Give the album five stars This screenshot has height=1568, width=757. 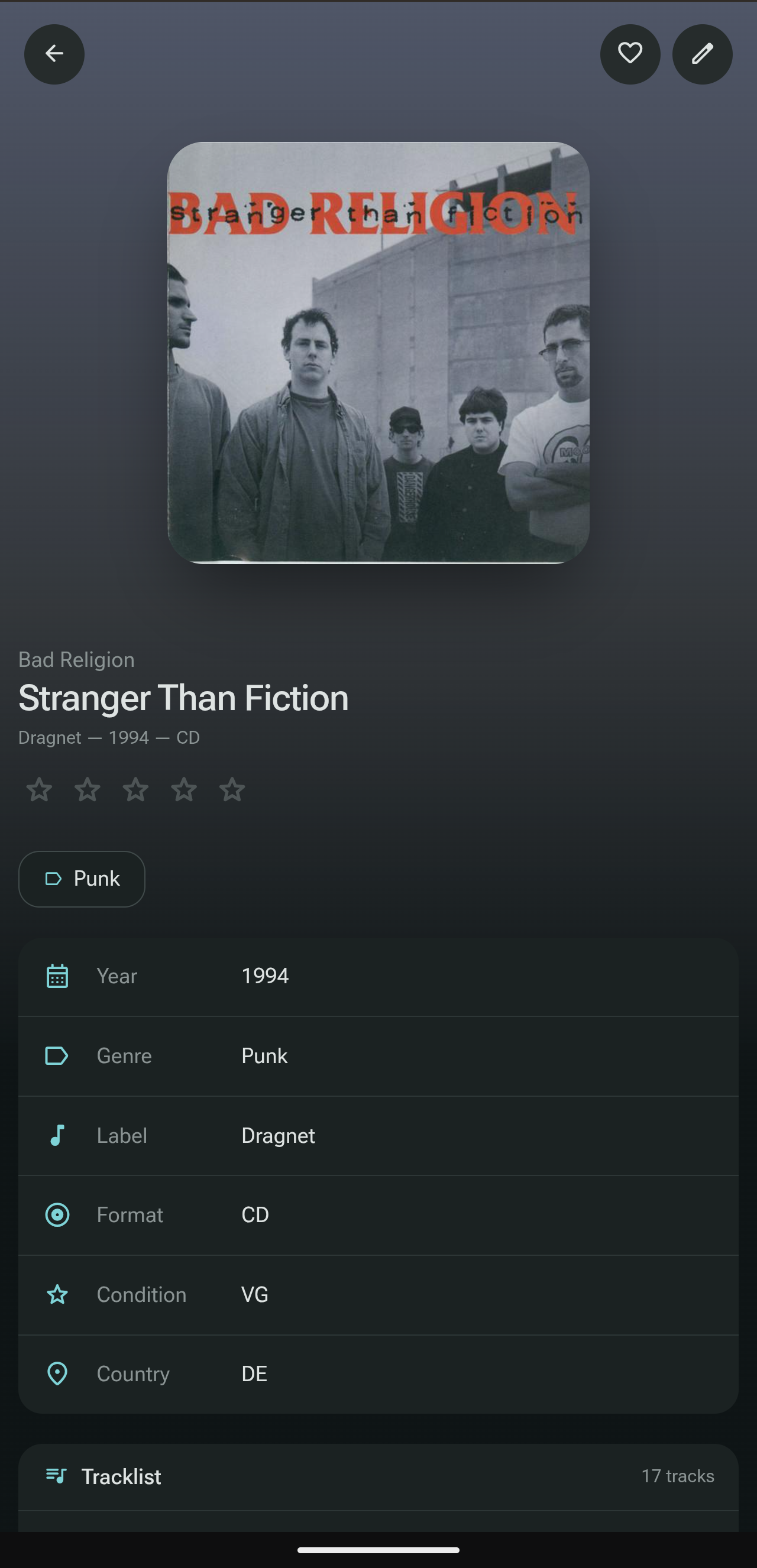[232, 789]
